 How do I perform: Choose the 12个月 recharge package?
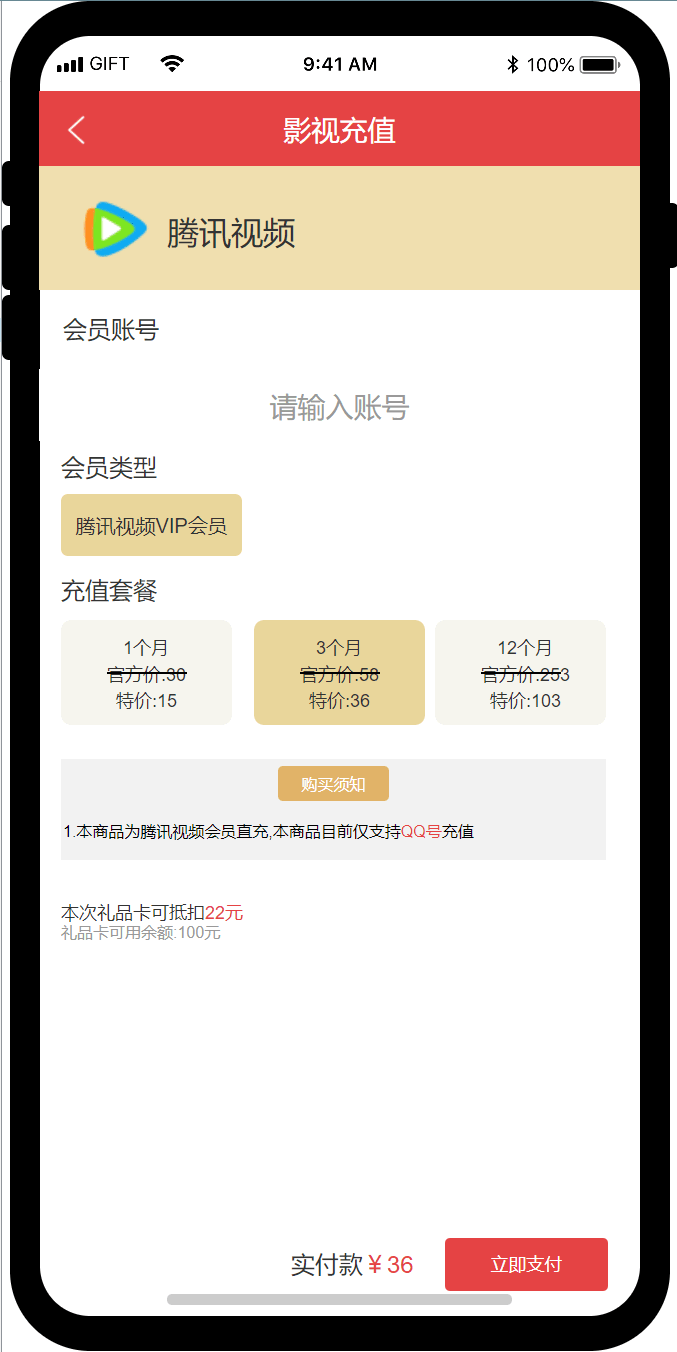pyautogui.click(x=520, y=673)
